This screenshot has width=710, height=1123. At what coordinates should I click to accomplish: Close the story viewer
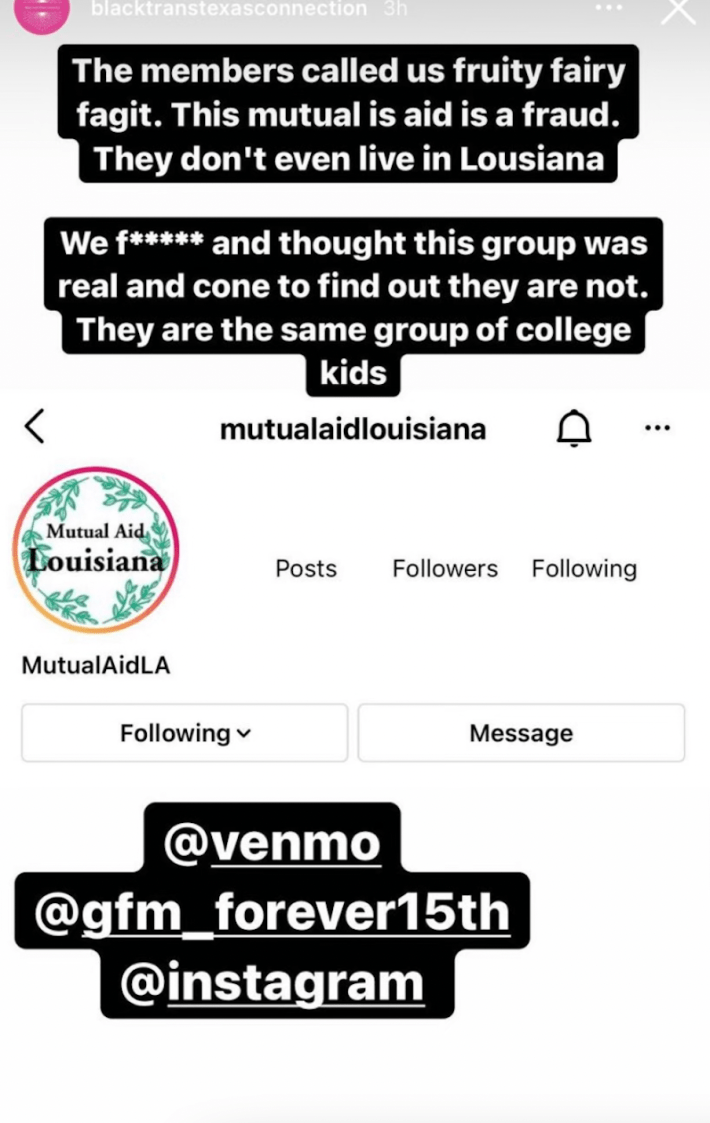point(679,9)
